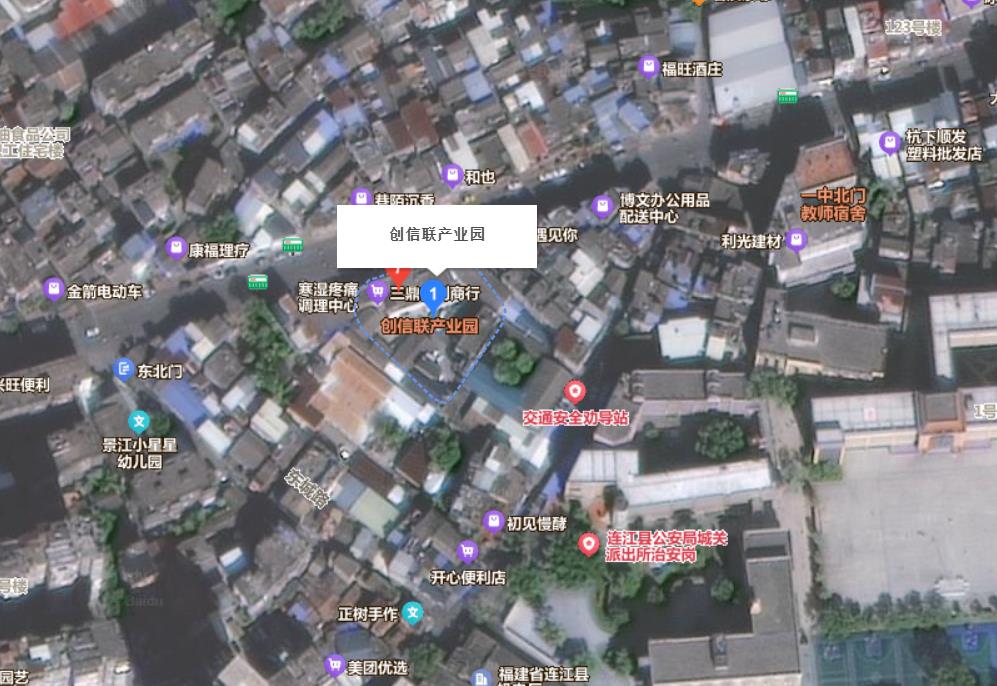Open the 杭下顺发塑料批发店 marker
This screenshot has height=686, width=997.
tap(888, 143)
